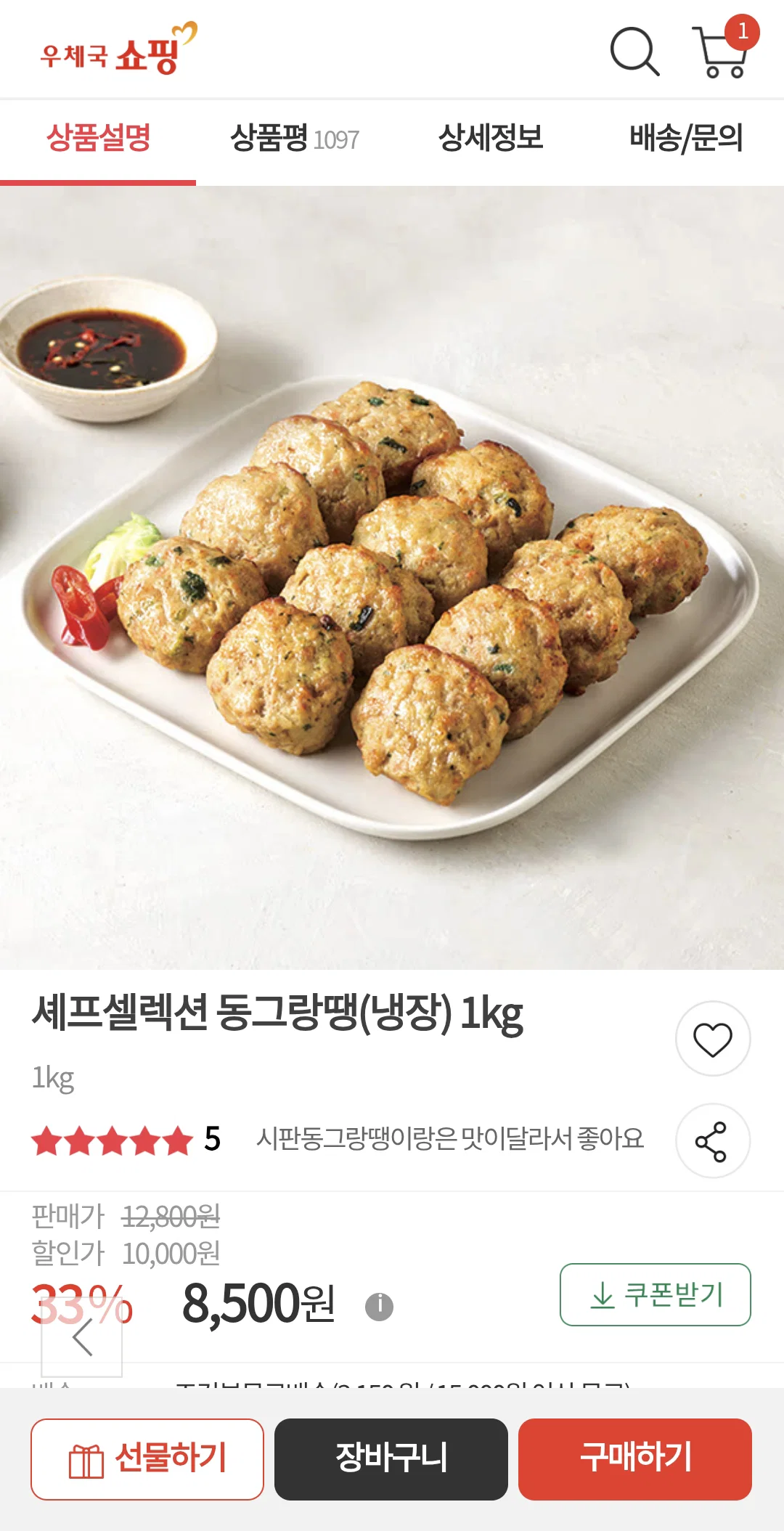
Task: Select the 상품설명 tab
Action: click(x=98, y=139)
